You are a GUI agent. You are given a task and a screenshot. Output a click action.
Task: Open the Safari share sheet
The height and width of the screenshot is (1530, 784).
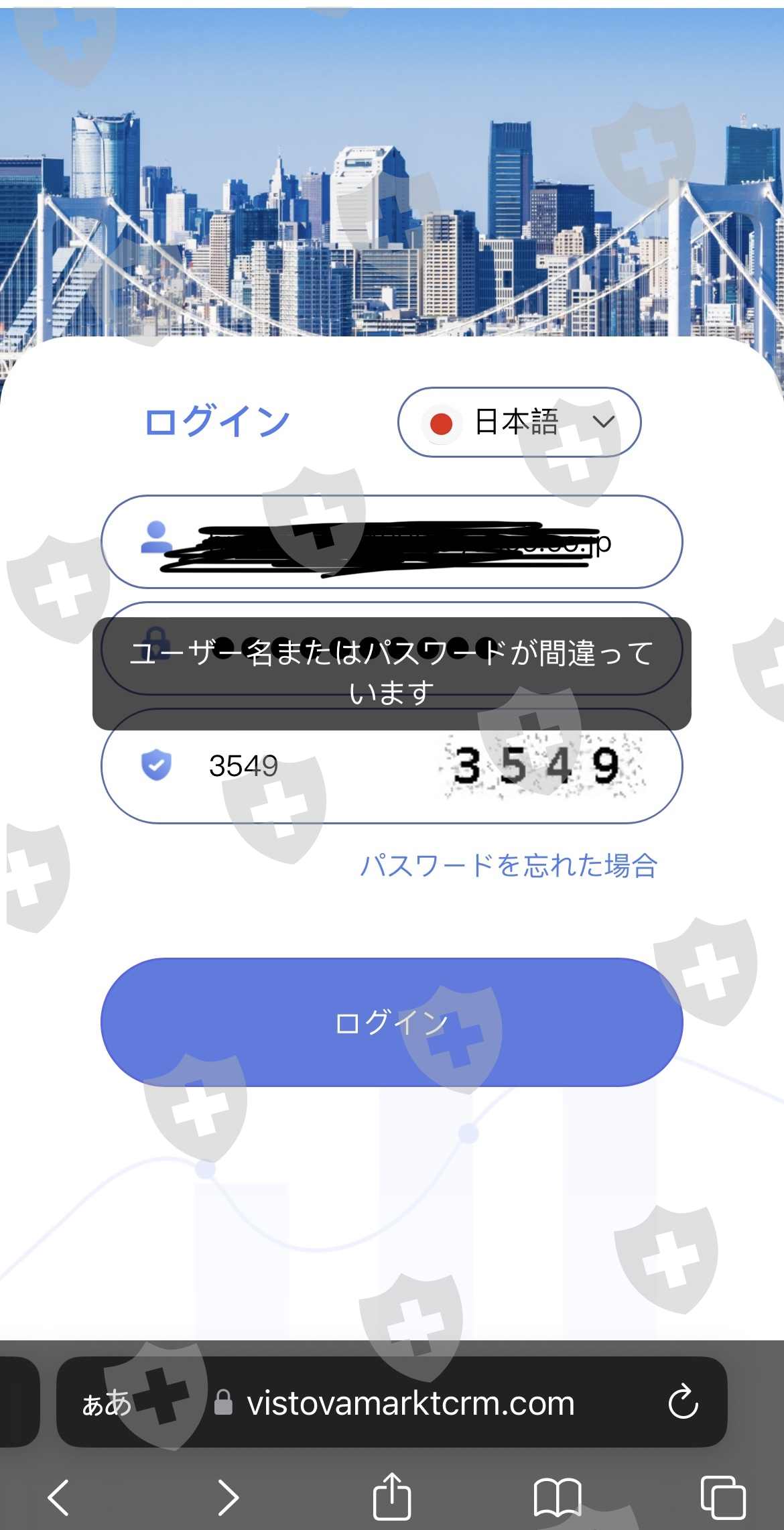[392, 1494]
